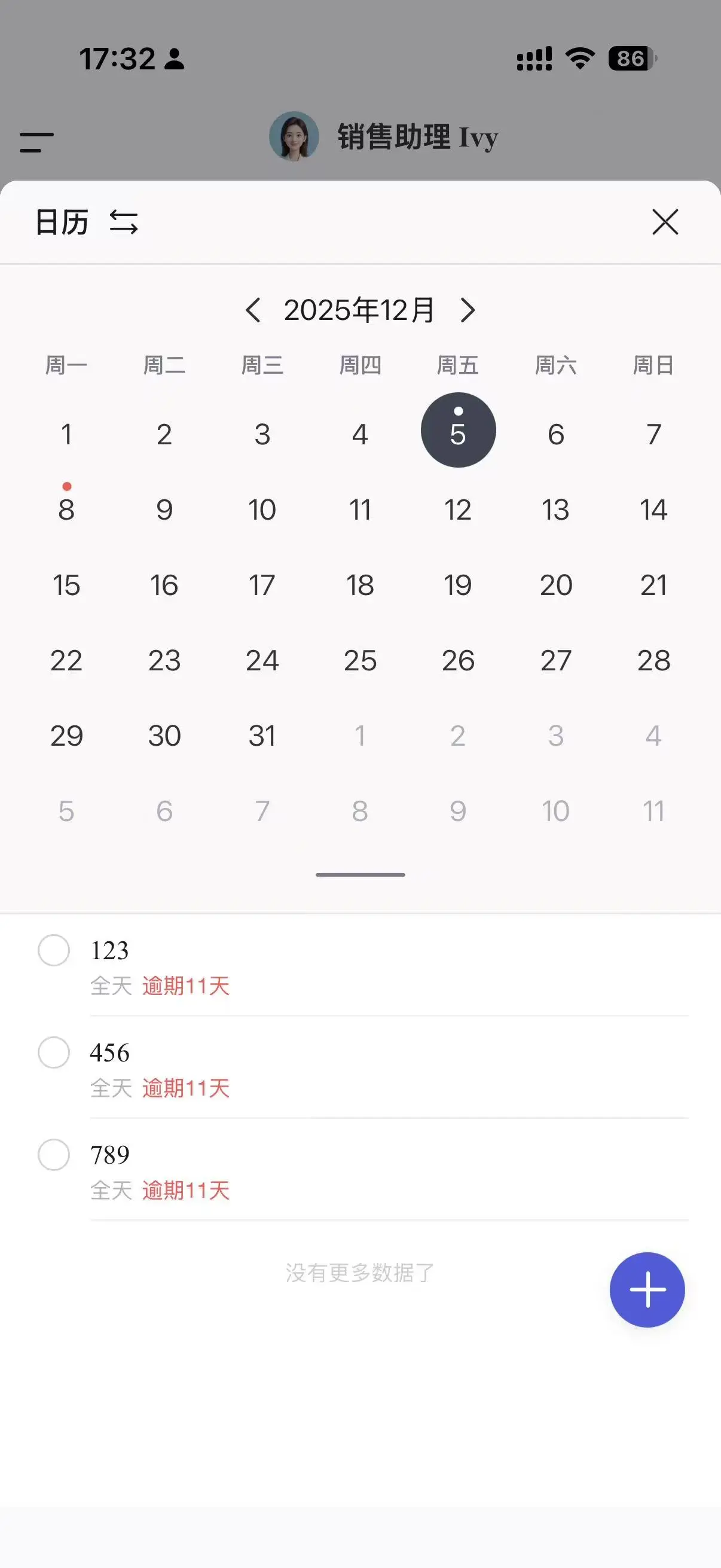721x1568 pixels.
Task: Check off task 789
Action: tap(54, 1155)
